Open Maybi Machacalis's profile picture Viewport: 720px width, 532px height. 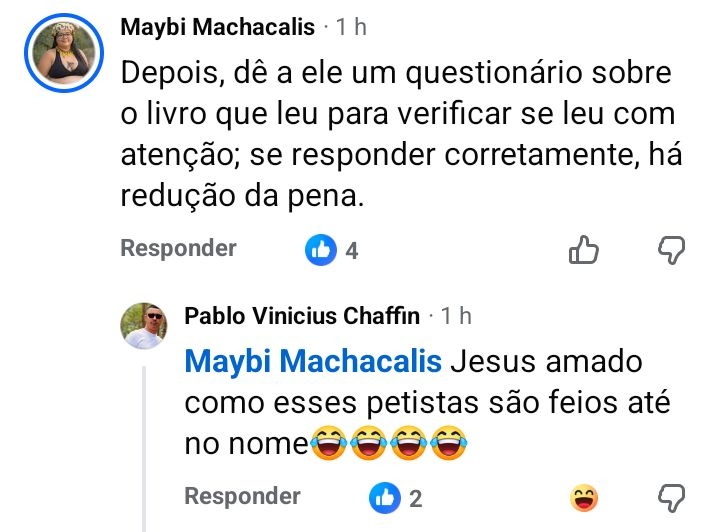tap(65, 54)
